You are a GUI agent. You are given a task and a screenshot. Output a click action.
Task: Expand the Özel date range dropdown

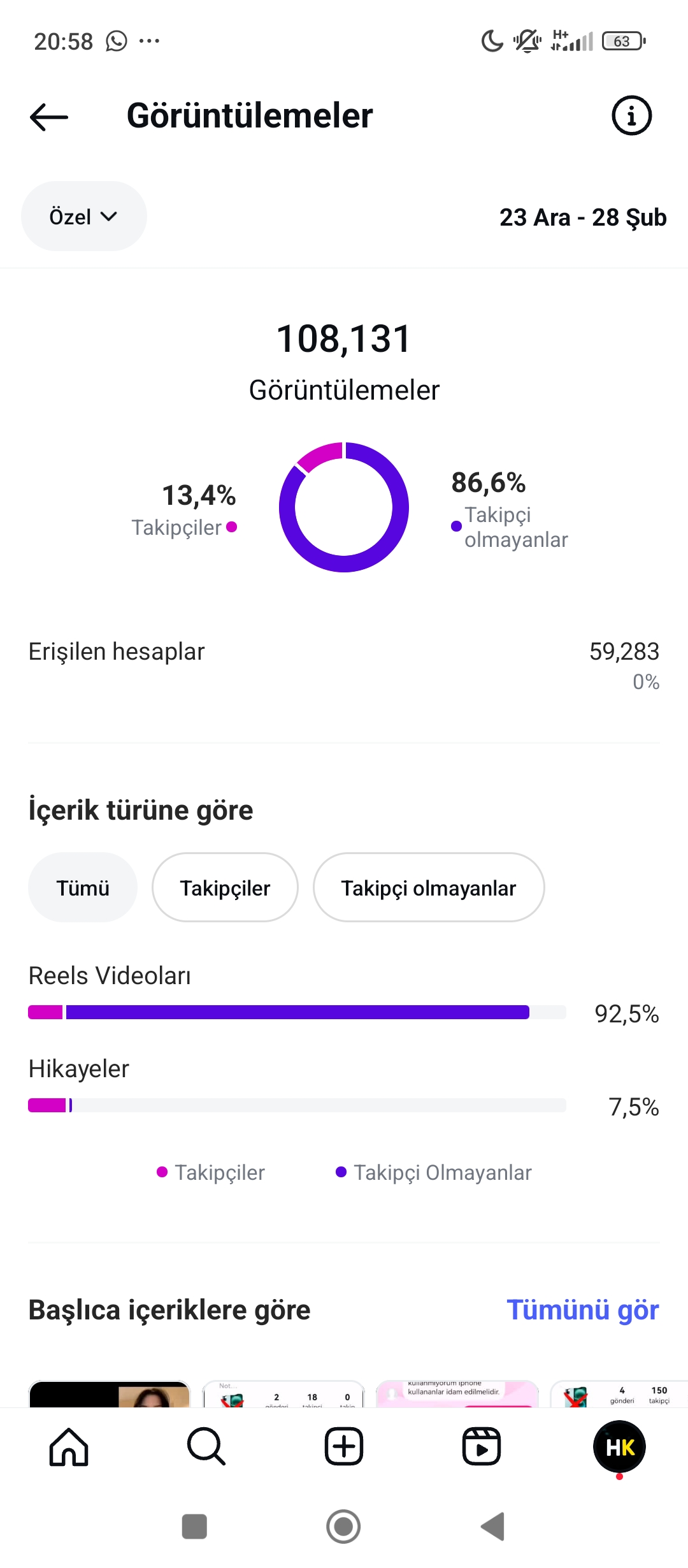pyautogui.click(x=84, y=217)
